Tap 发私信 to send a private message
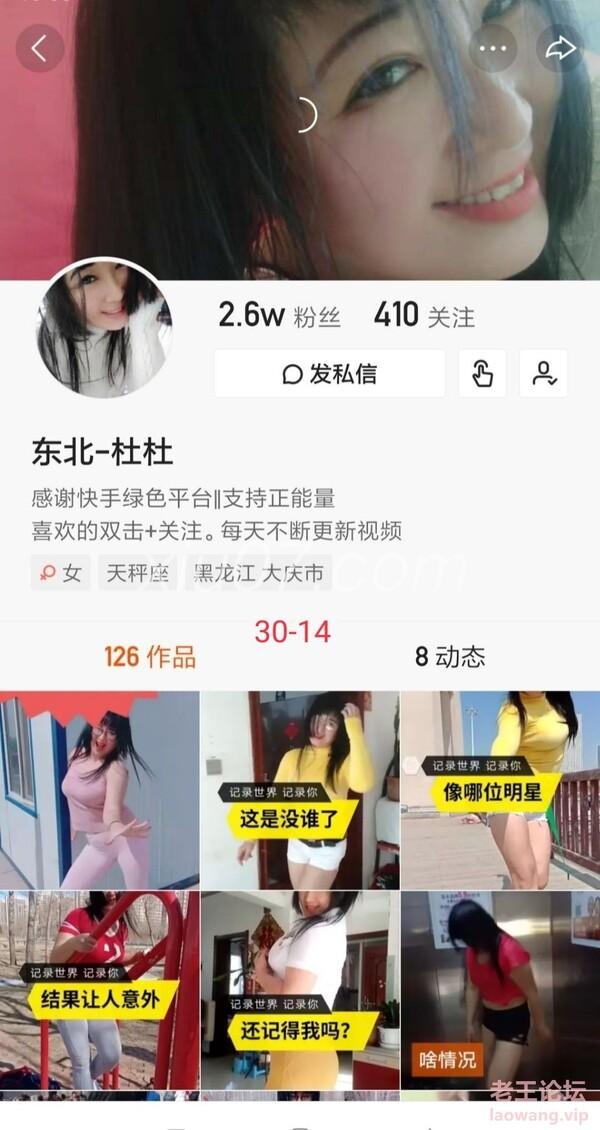600x1130 pixels. tap(329, 374)
